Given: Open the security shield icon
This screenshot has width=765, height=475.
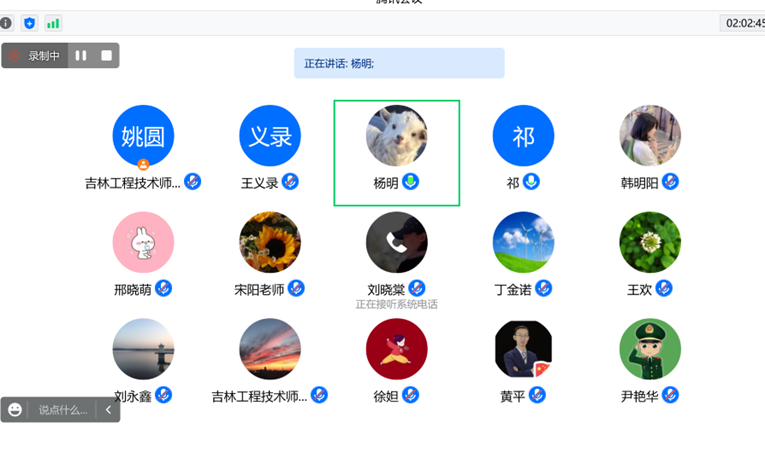Looking at the screenshot, I should point(29,22).
